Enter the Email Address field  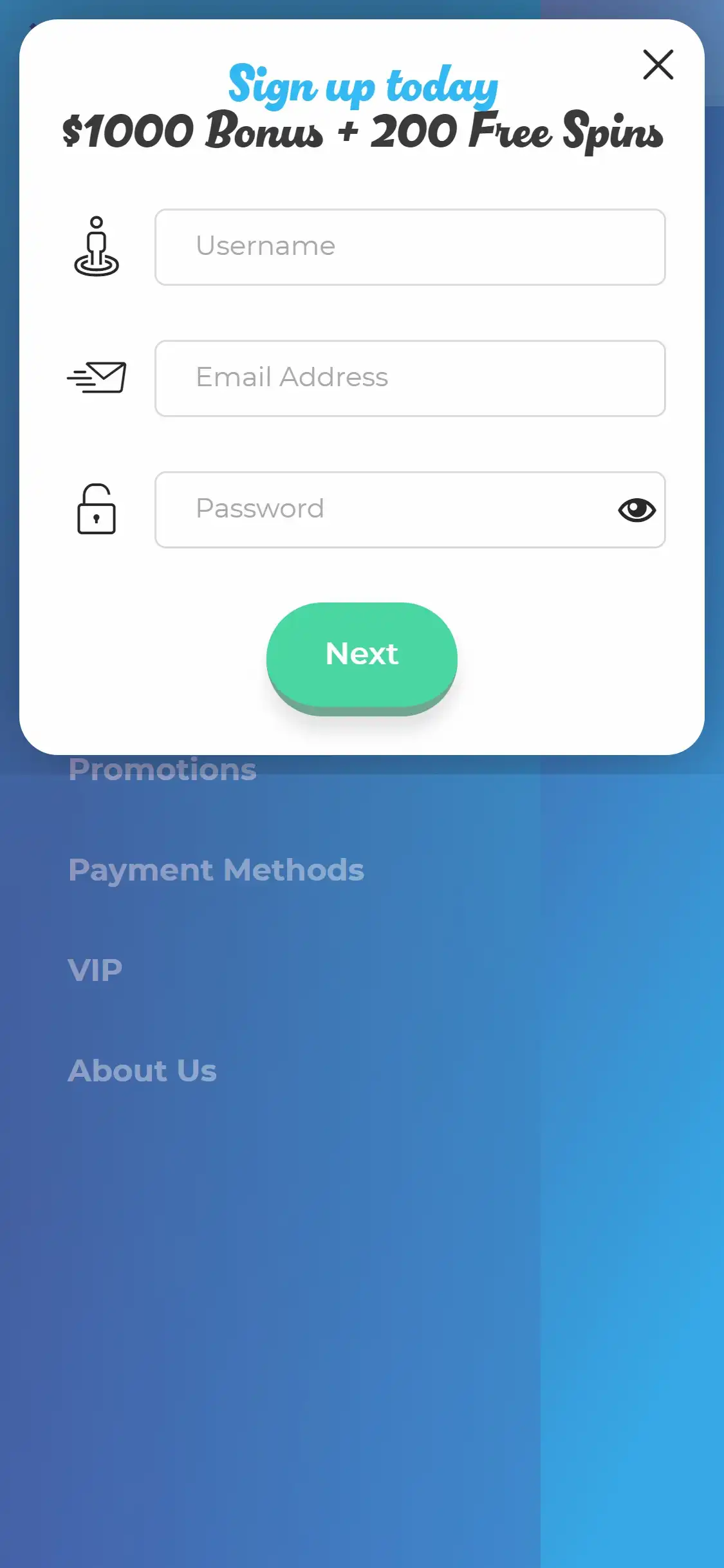point(409,378)
